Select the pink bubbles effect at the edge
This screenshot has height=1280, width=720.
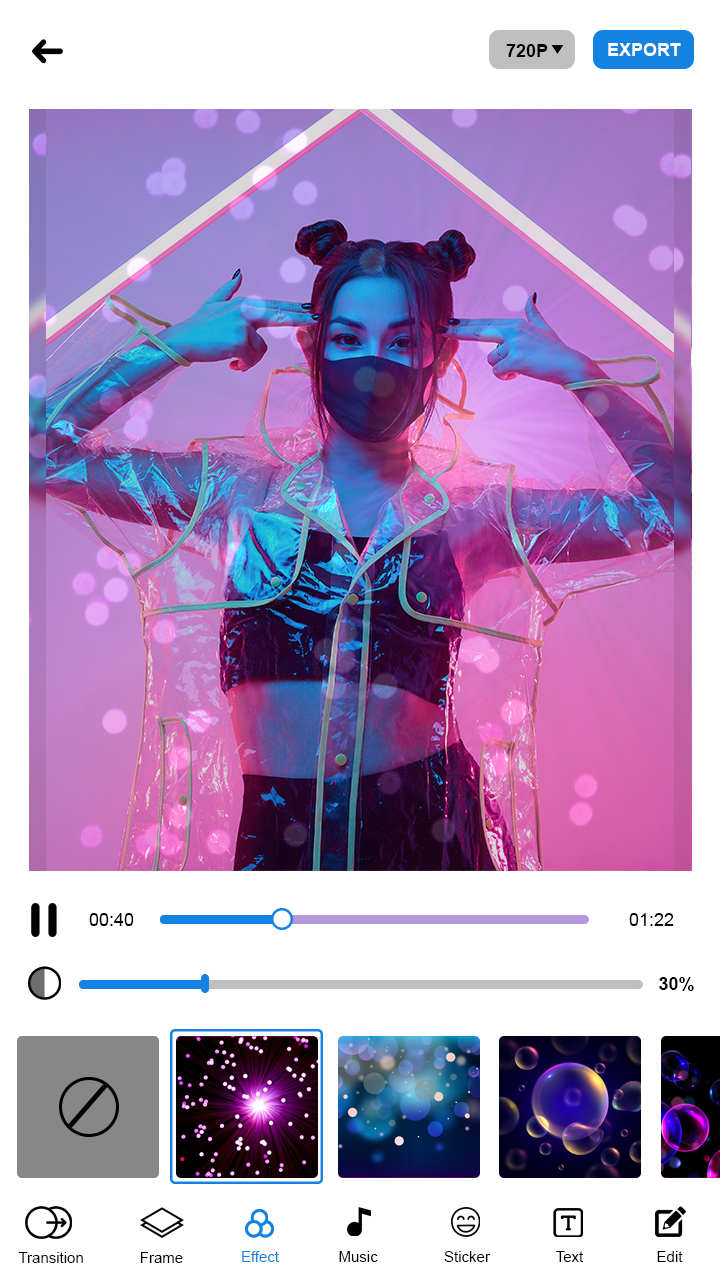(x=692, y=1107)
